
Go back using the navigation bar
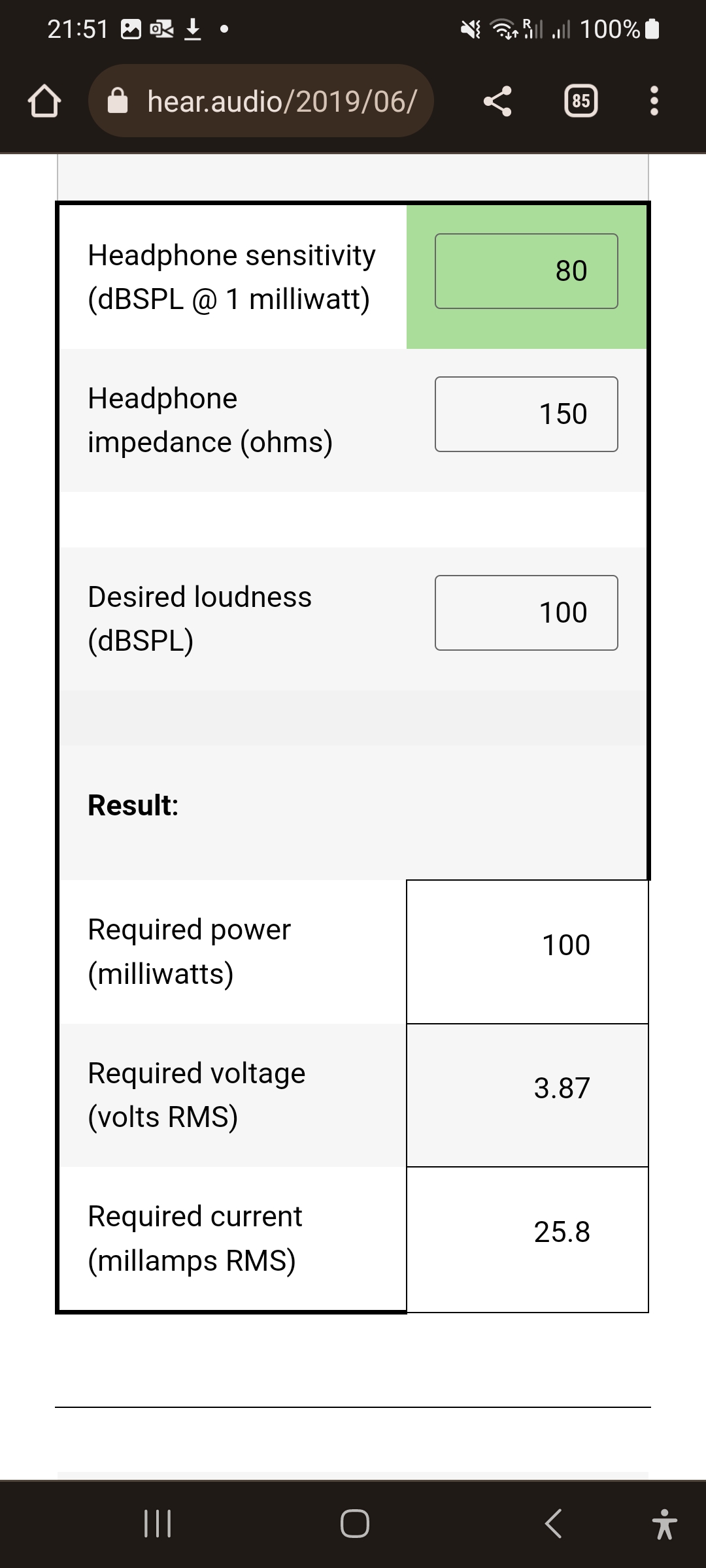553,1524
